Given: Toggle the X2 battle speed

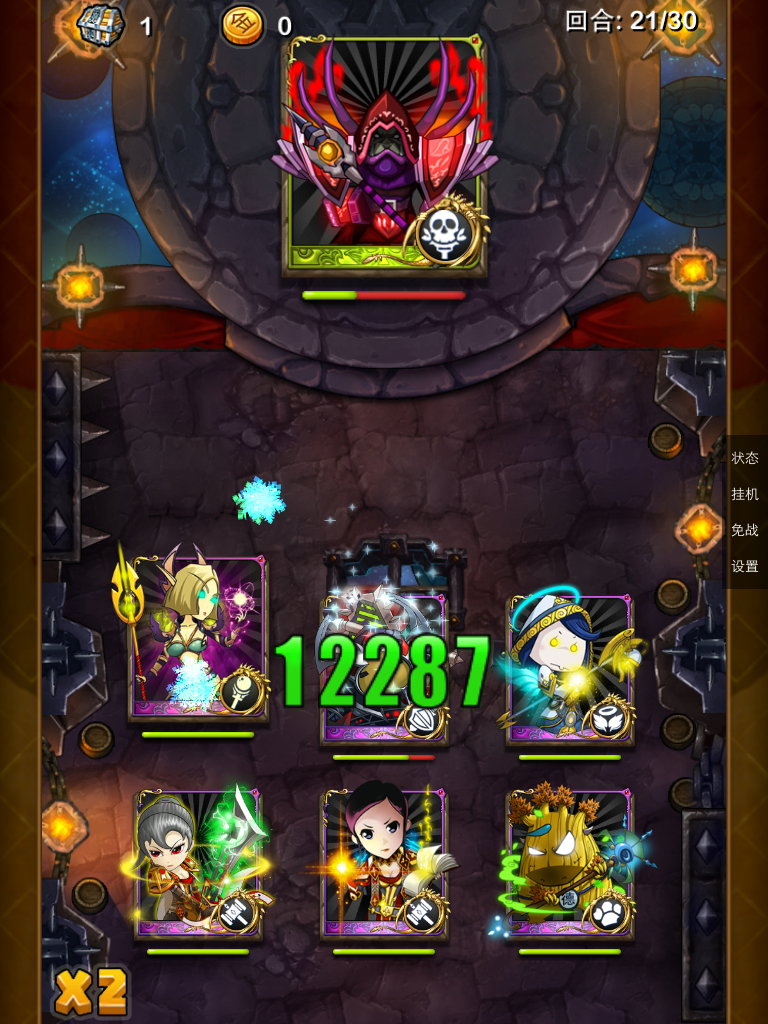Looking at the screenshot, I should pos(90,991).
